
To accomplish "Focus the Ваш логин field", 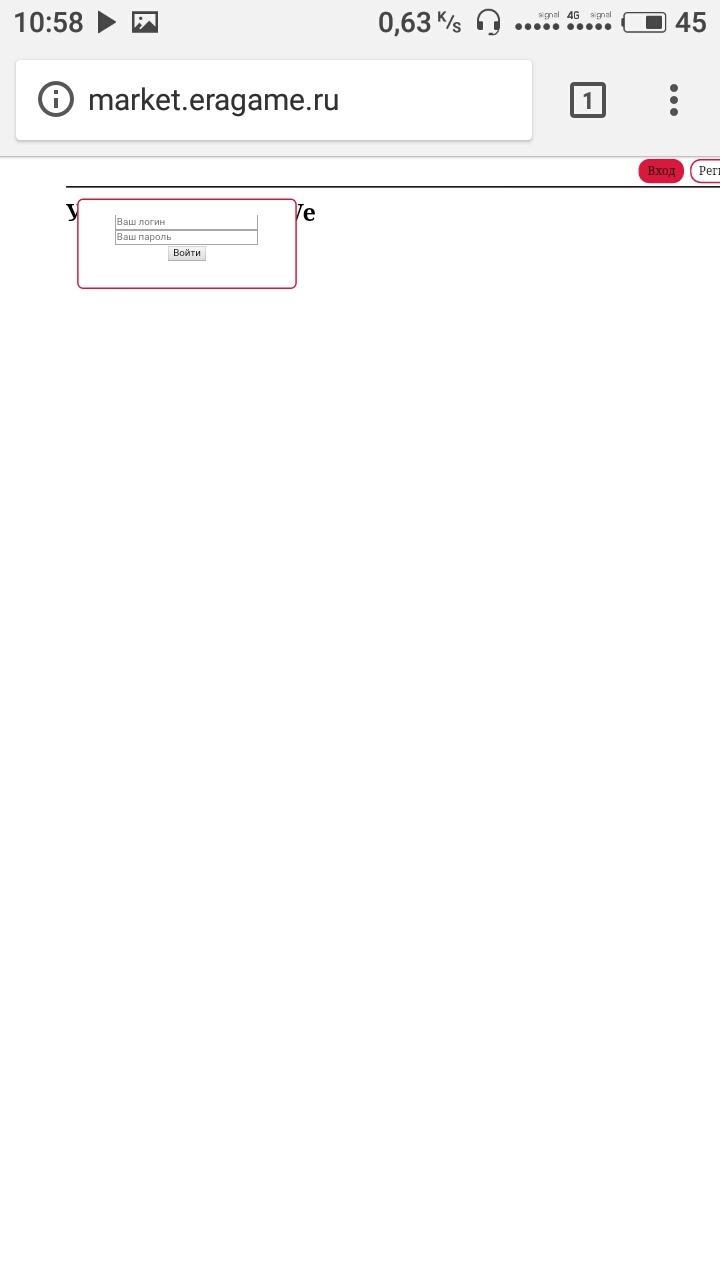I will pos(186,222).
